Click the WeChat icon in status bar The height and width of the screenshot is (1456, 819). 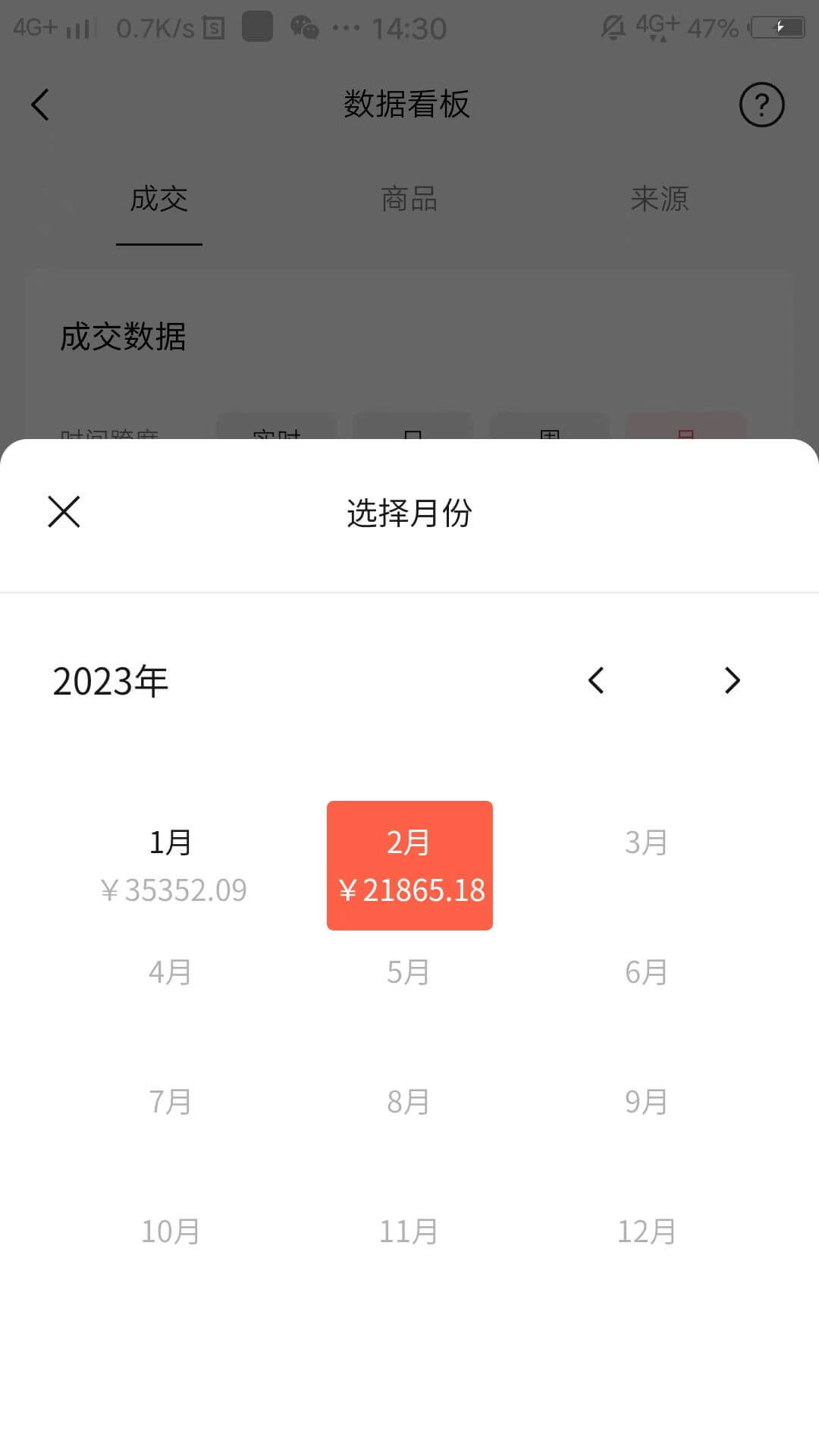pos(303,27)
